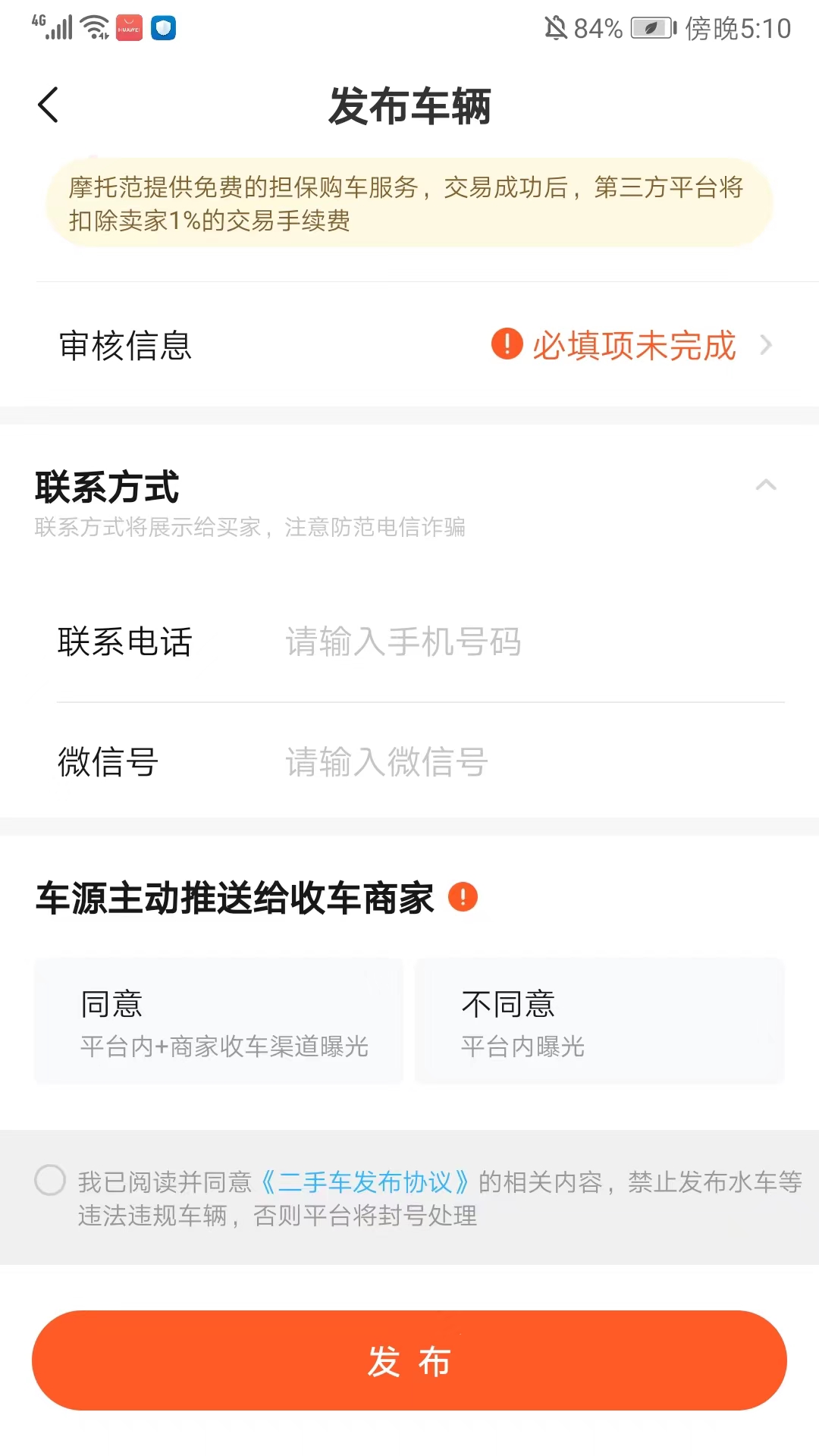Image resolution: width=819 pixels, height=1456 pixels.
Task: Tap the 联系方式 section title
Action: click(x=106, y=486)
